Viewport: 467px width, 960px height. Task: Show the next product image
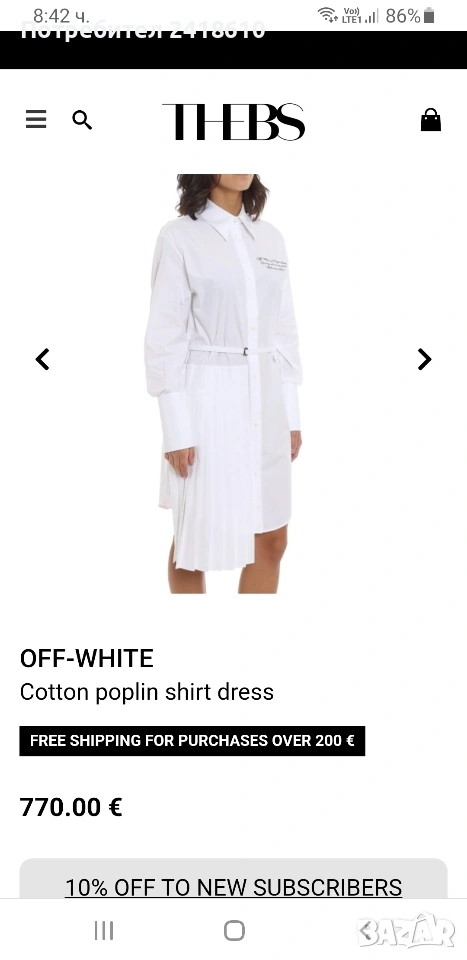pos(424,359)
